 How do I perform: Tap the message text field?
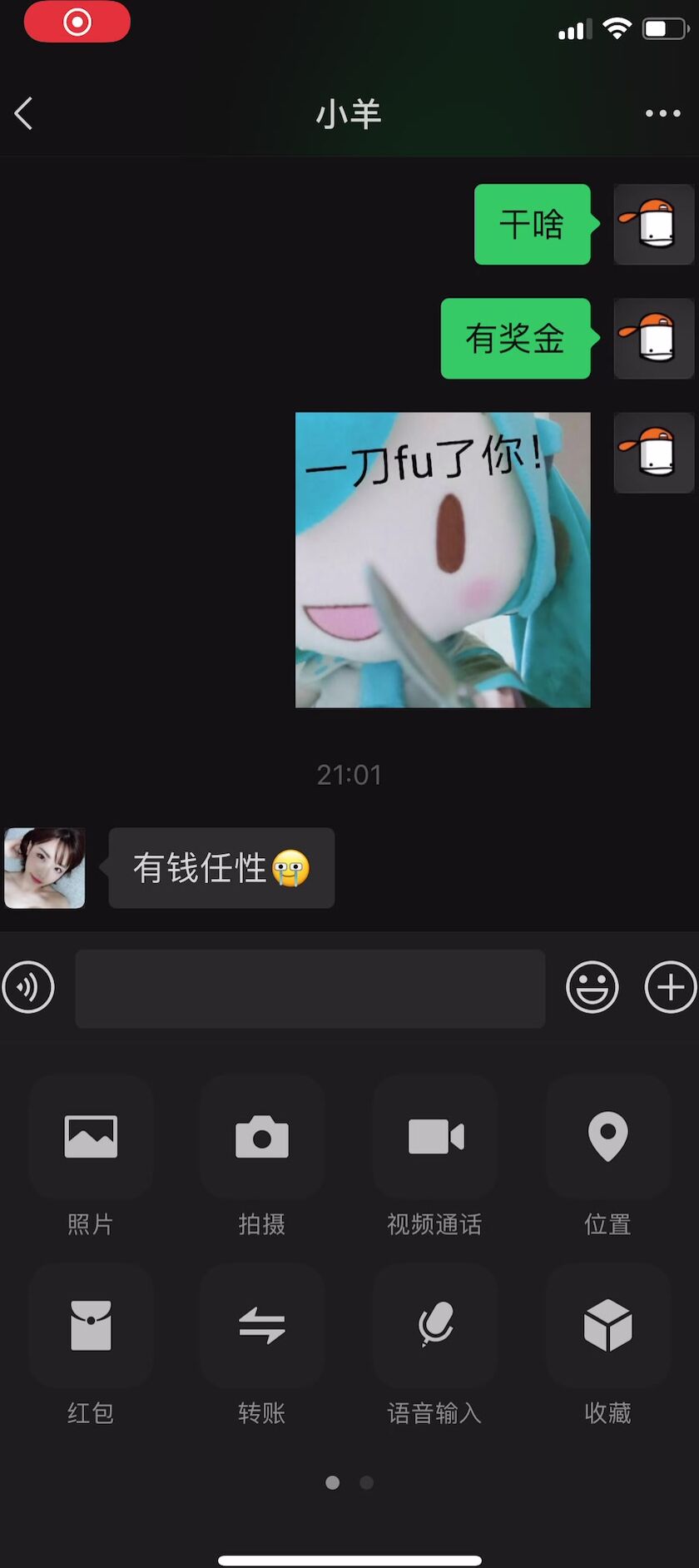(310, 988)
